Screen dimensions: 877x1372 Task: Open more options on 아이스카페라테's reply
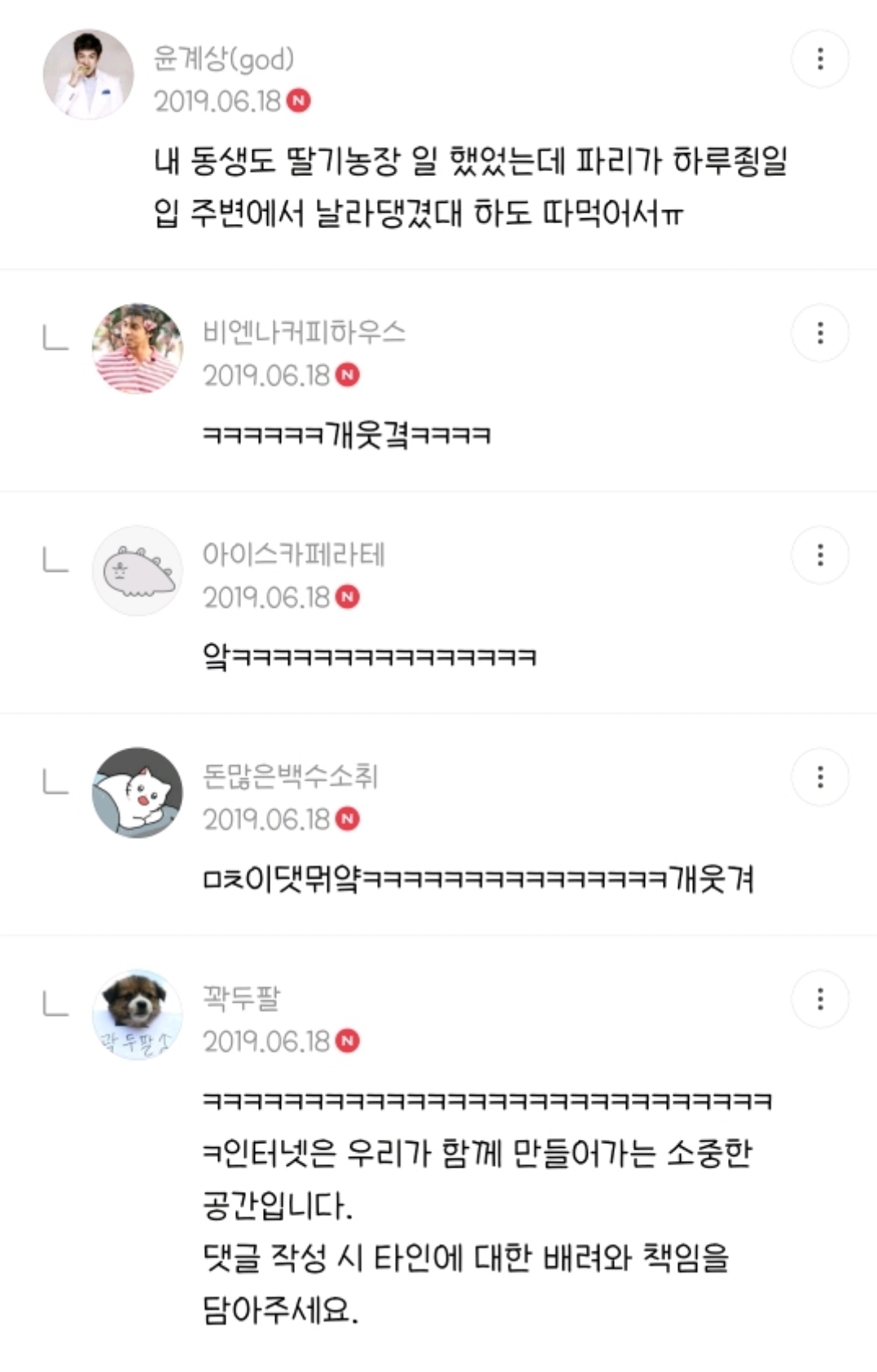[820, 555]
